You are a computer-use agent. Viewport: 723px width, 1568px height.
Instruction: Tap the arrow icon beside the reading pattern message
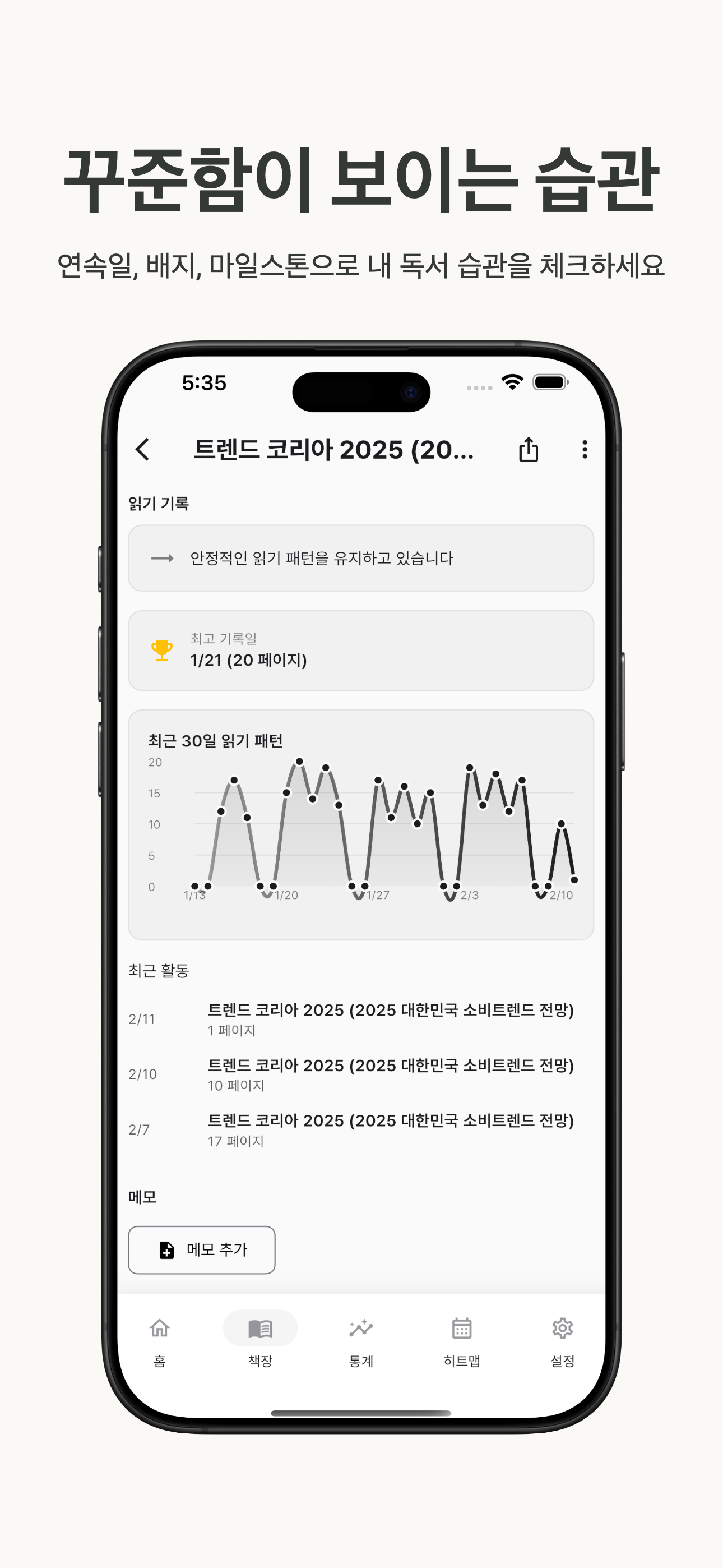(161, 557)
